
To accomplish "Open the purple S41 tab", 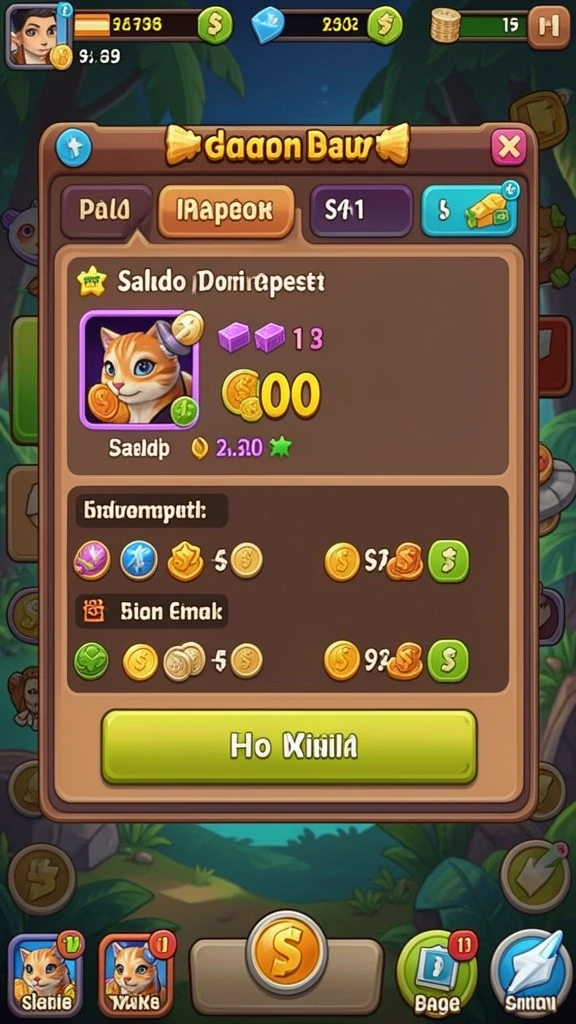I will (x=361, y=210).
